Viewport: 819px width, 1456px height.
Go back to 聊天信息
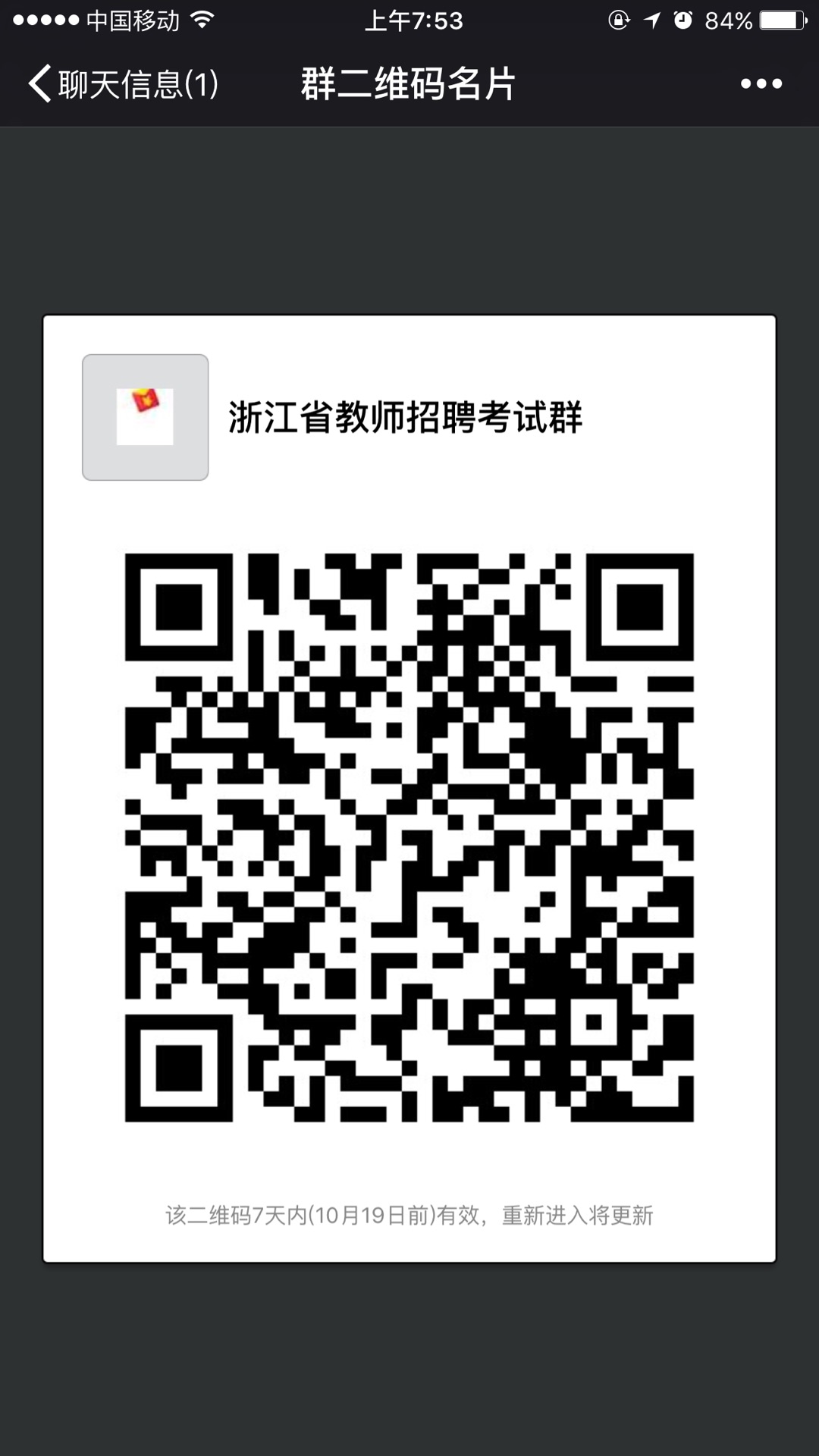tap(124, 83)
